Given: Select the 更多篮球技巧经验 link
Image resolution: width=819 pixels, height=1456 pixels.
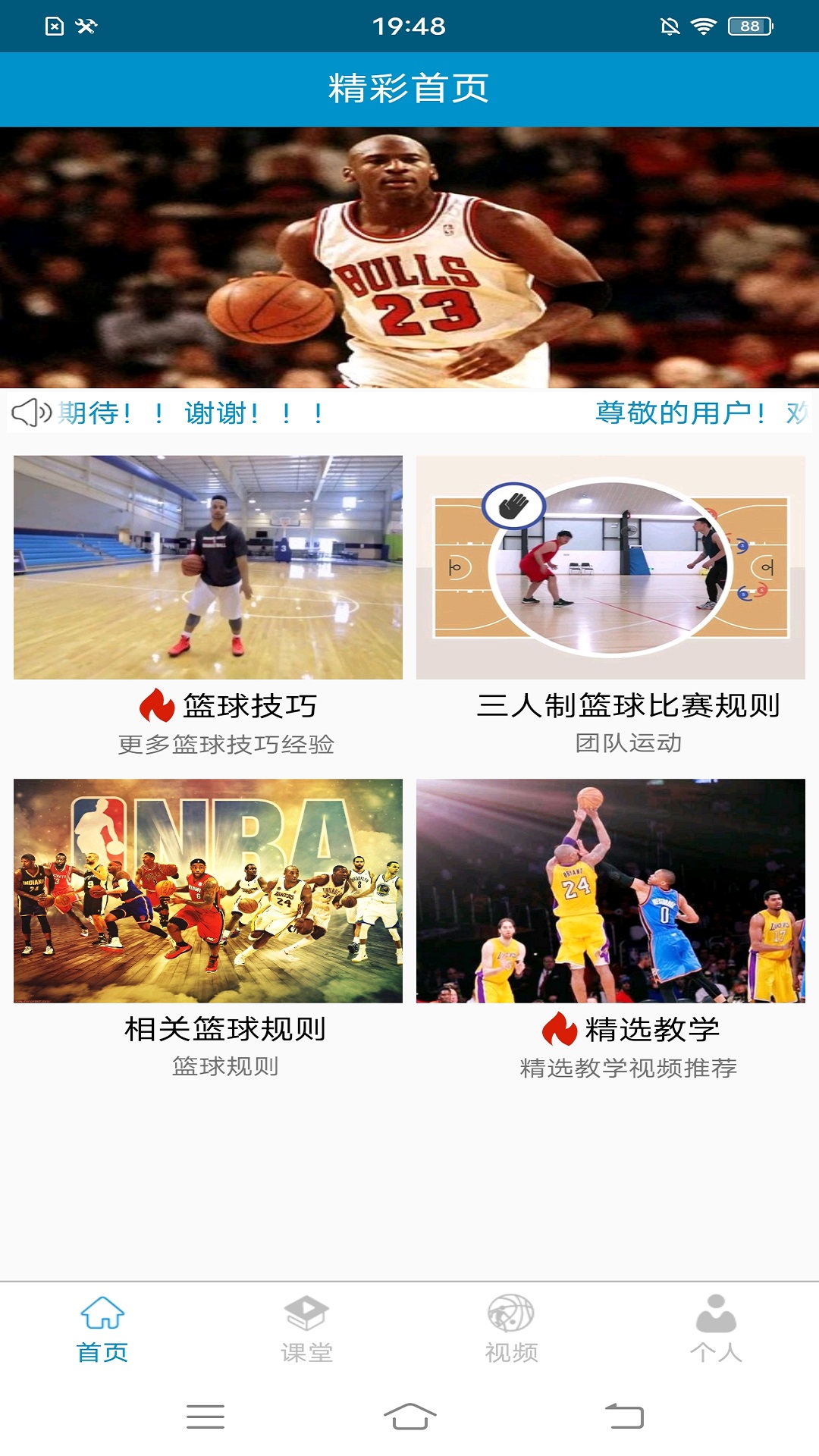Looking at the screenshot, I should (232, 745).
